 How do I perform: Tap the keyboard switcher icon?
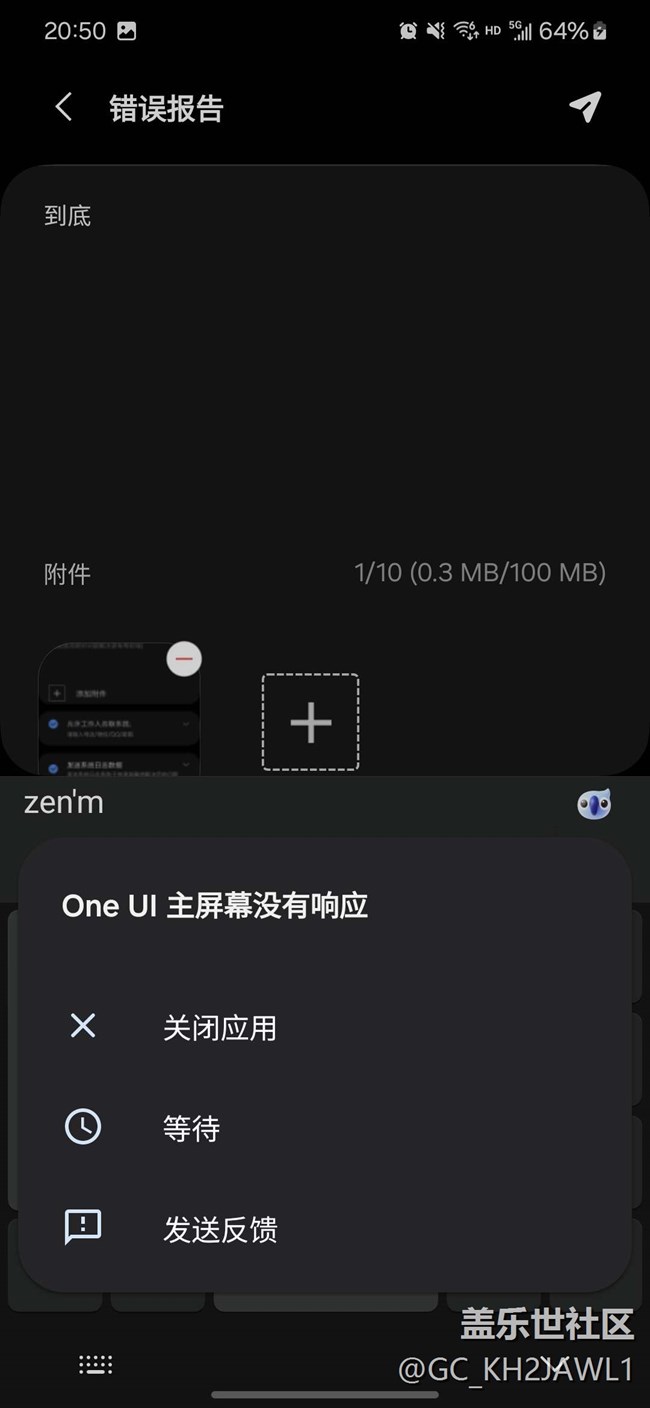click(x=96, y=1365)
